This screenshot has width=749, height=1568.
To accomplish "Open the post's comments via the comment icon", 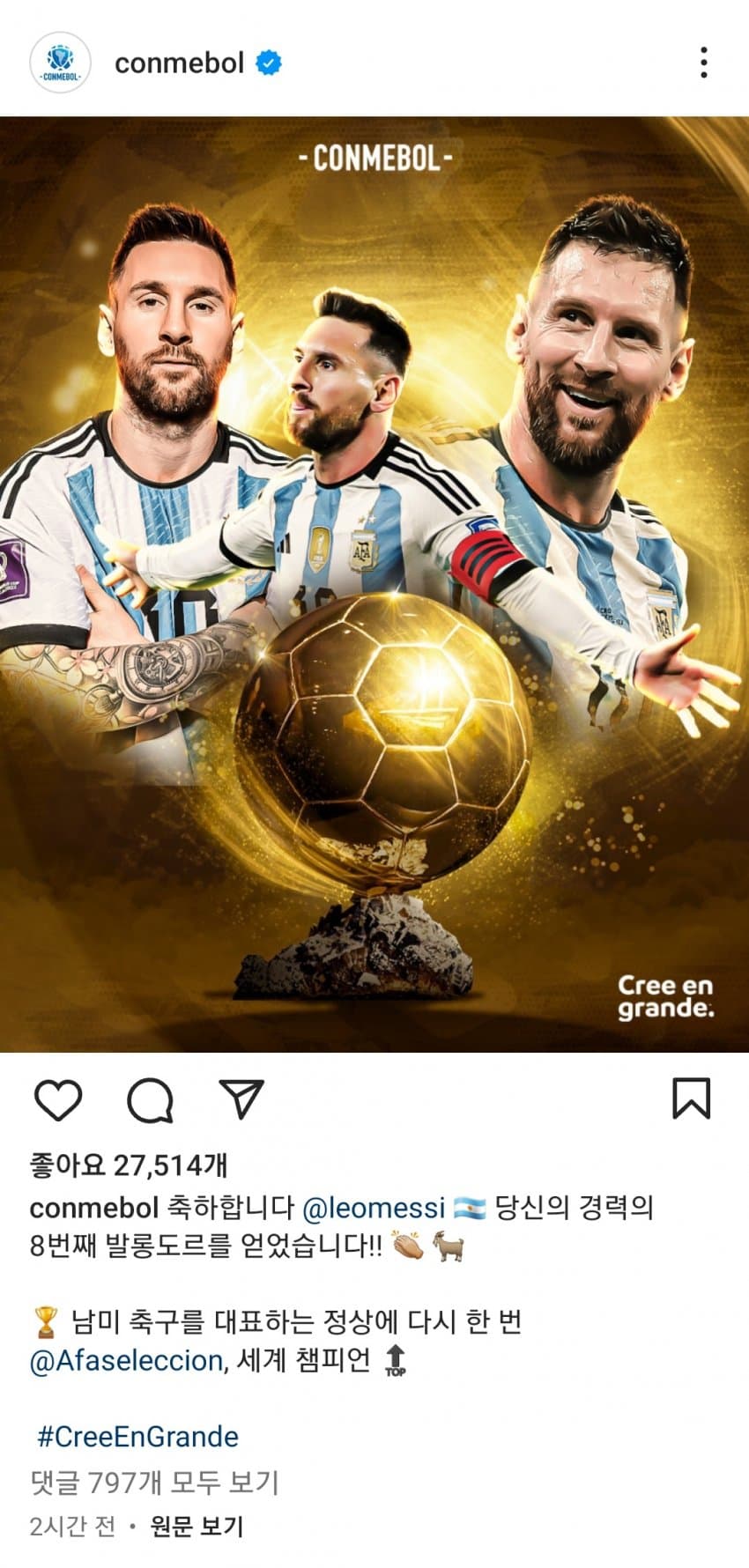I will point(150,1099).
